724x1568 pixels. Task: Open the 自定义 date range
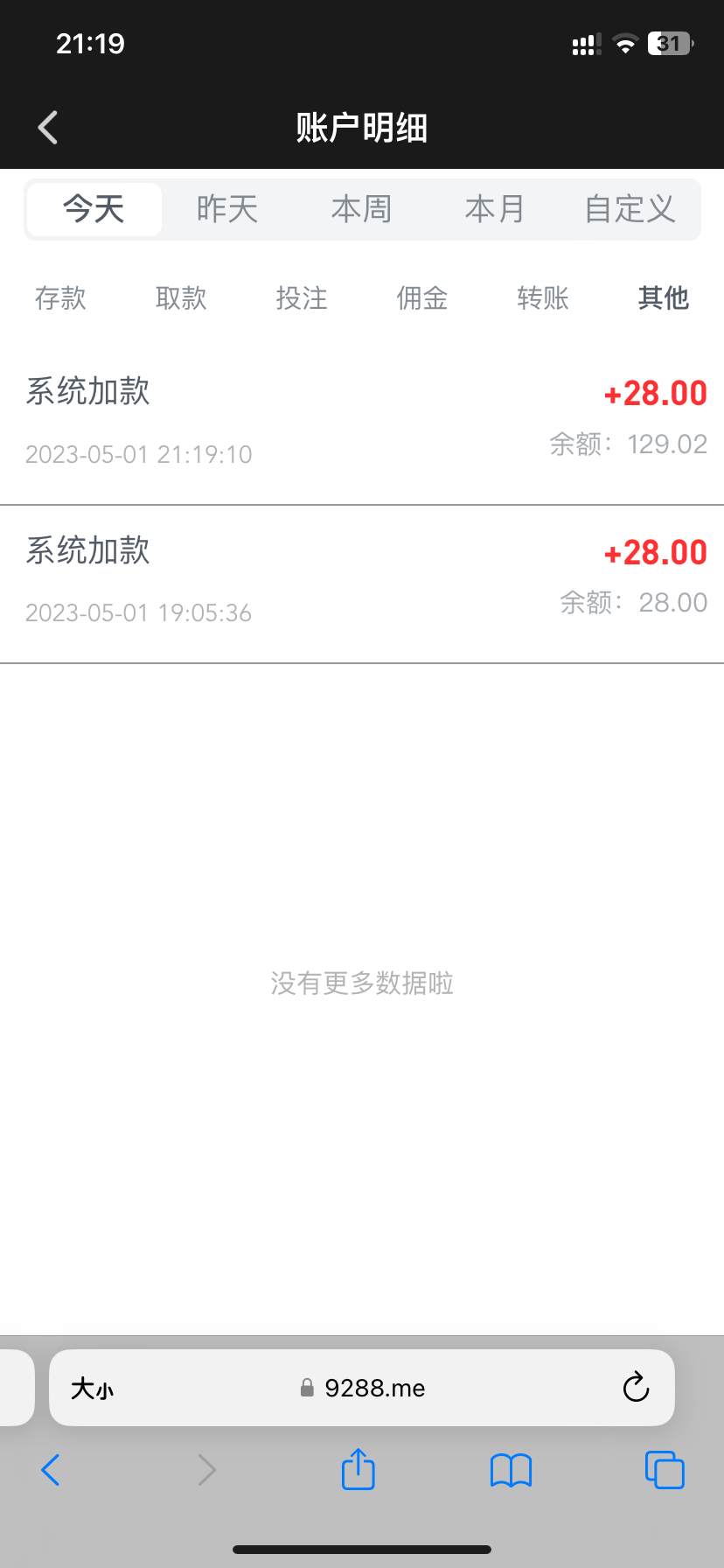click(630, 209)
